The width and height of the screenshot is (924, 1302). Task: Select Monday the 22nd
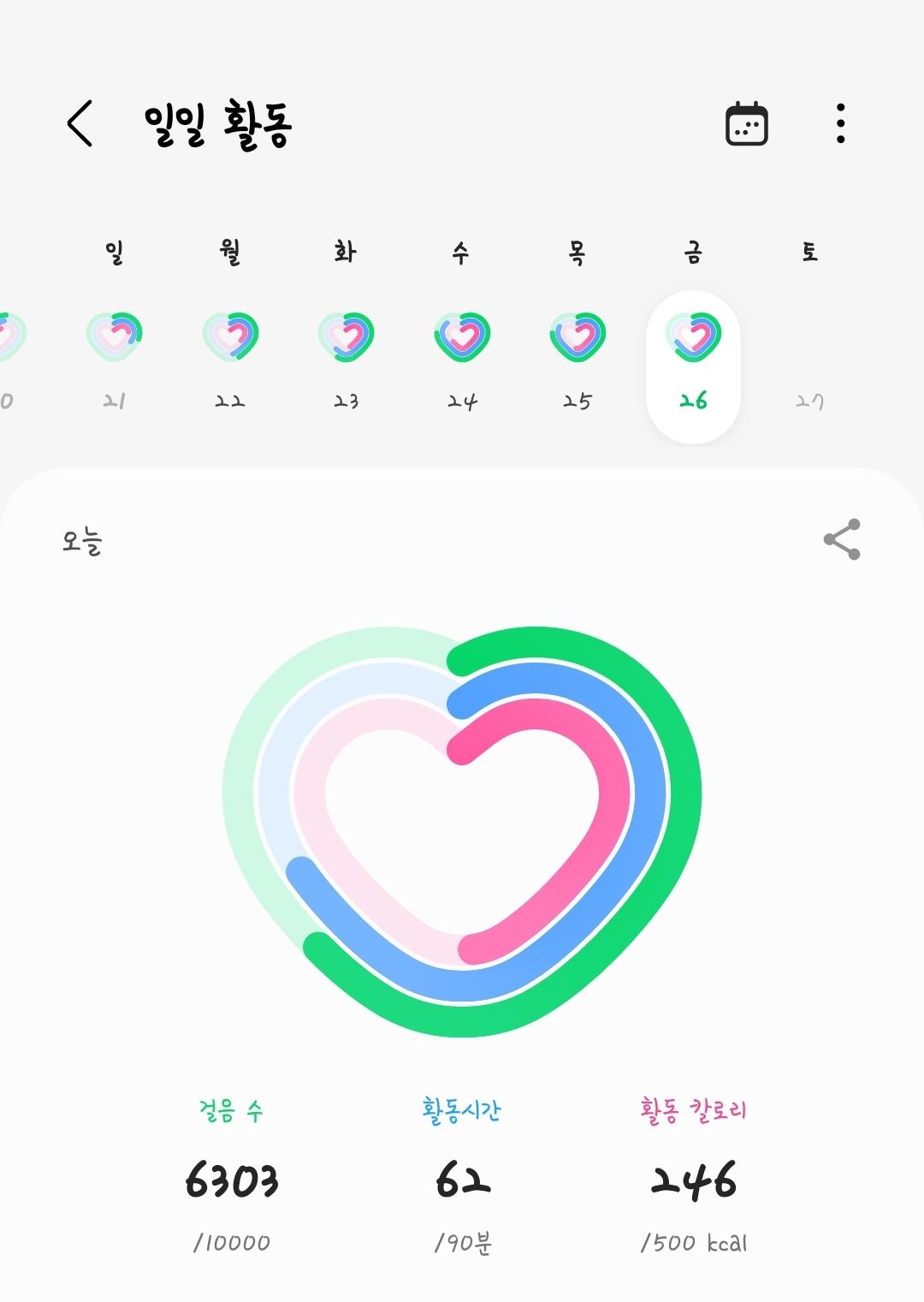click(x=230, y=360)
